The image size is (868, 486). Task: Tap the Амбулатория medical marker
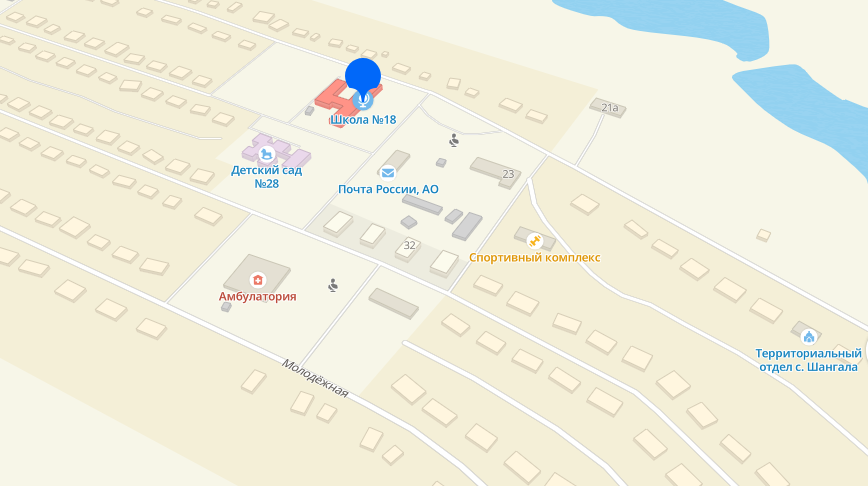[x=257, y=280]
